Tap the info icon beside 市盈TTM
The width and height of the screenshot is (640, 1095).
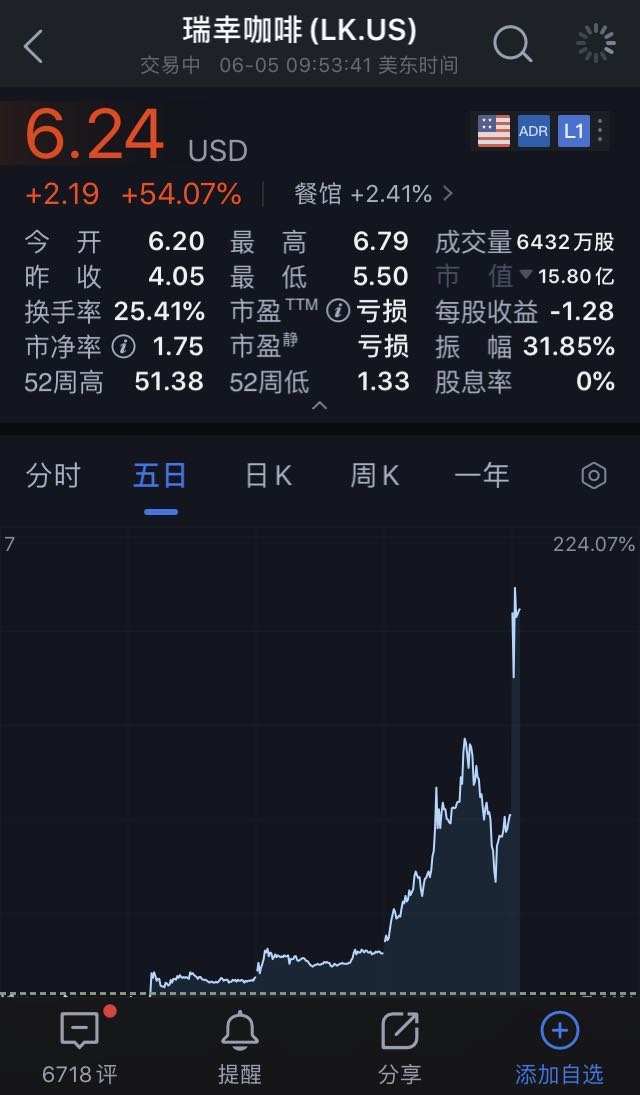click(338, 312)
